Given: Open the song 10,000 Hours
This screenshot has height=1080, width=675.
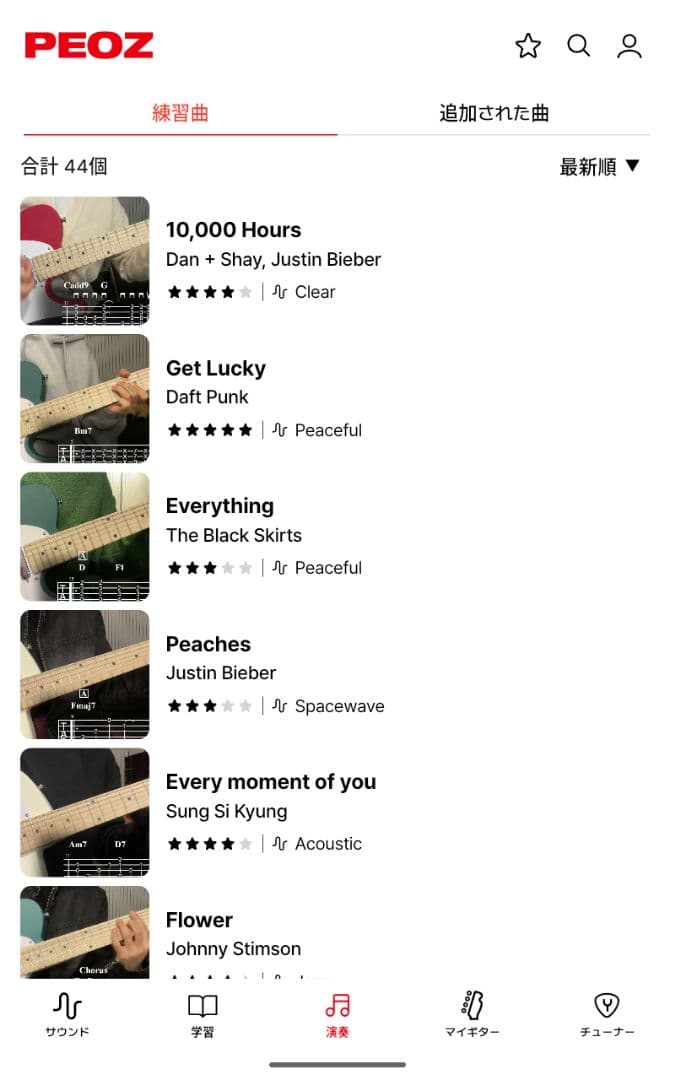Looking at the screenshot, I should 233,230.
